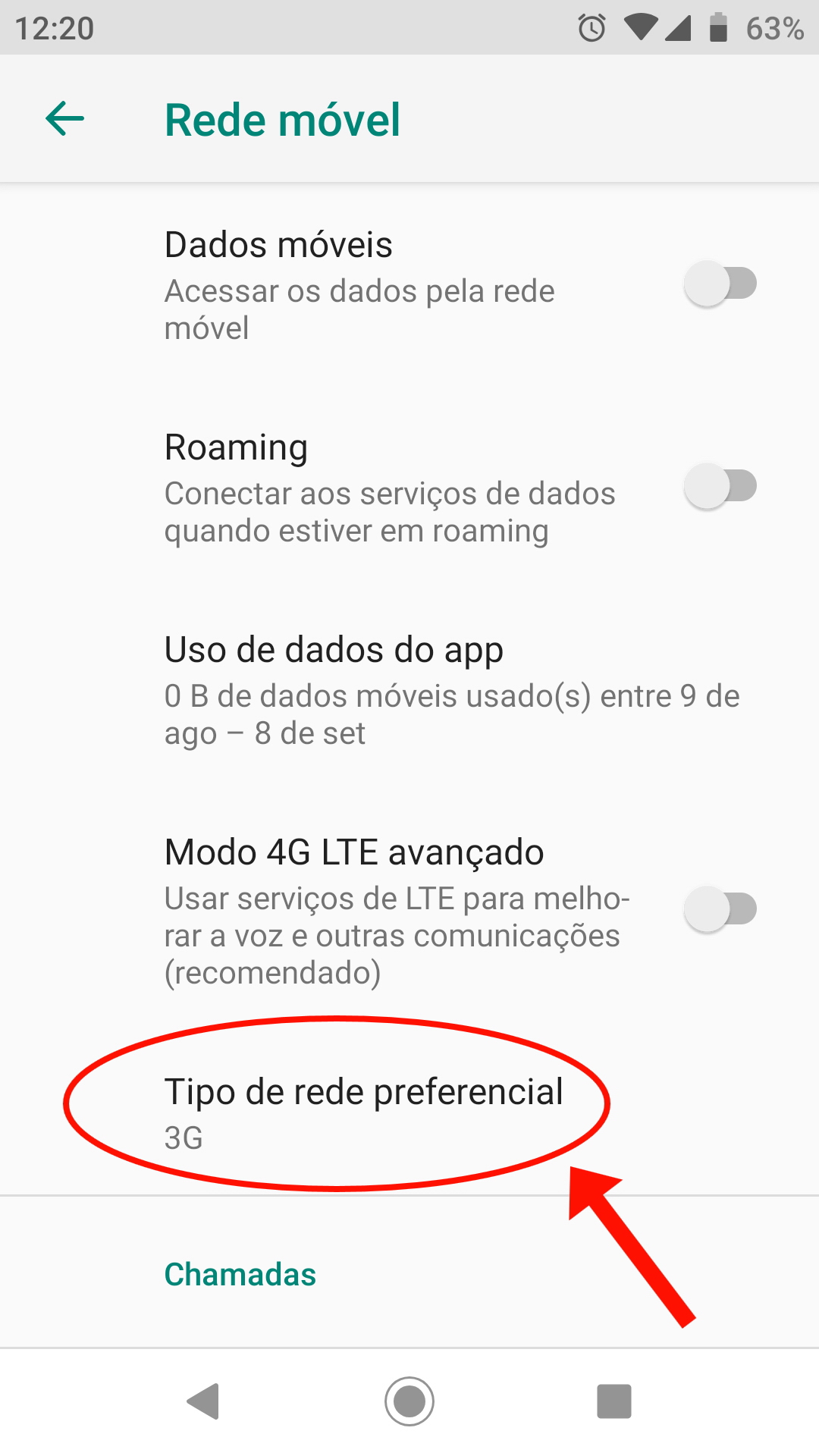This screenshot has width=819, height=1456.
Task: Tap the system home button
Action: (x=409, y=1401)
